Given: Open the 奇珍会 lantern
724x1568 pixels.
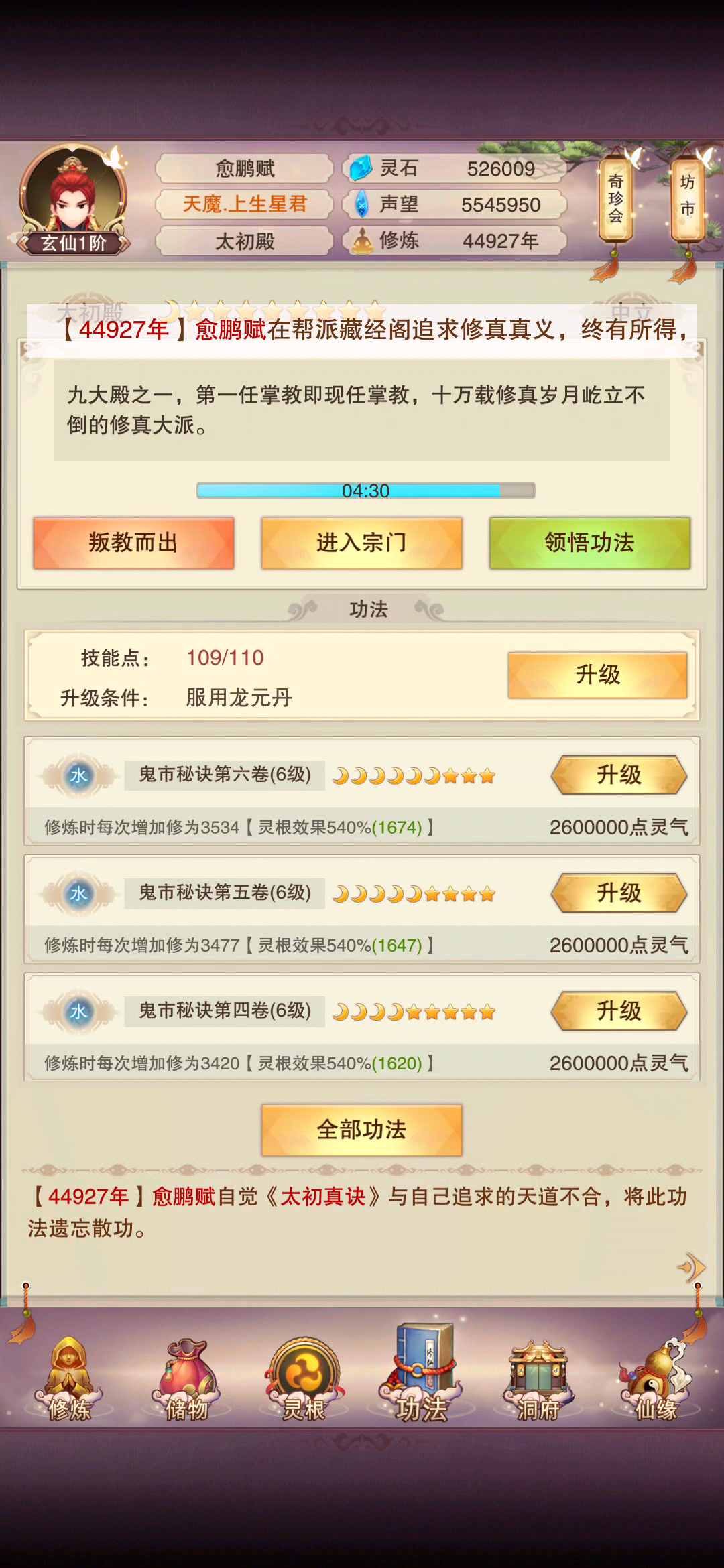Looking at the screenshot, I should point(615,200).
